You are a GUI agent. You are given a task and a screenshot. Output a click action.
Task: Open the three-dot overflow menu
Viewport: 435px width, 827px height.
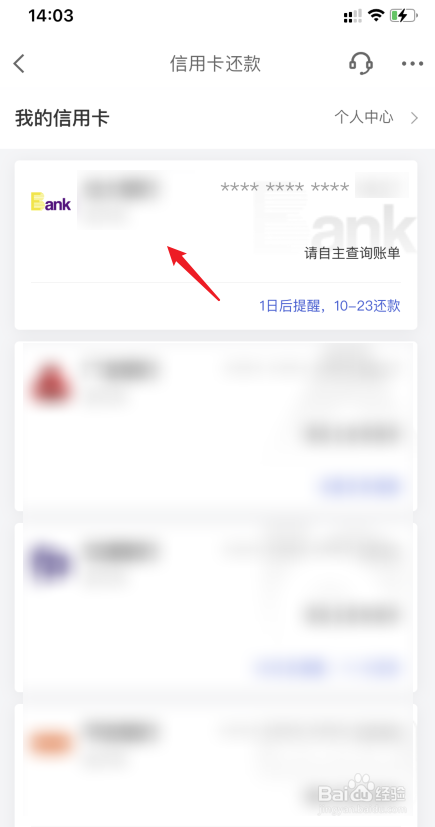point(412,64)
